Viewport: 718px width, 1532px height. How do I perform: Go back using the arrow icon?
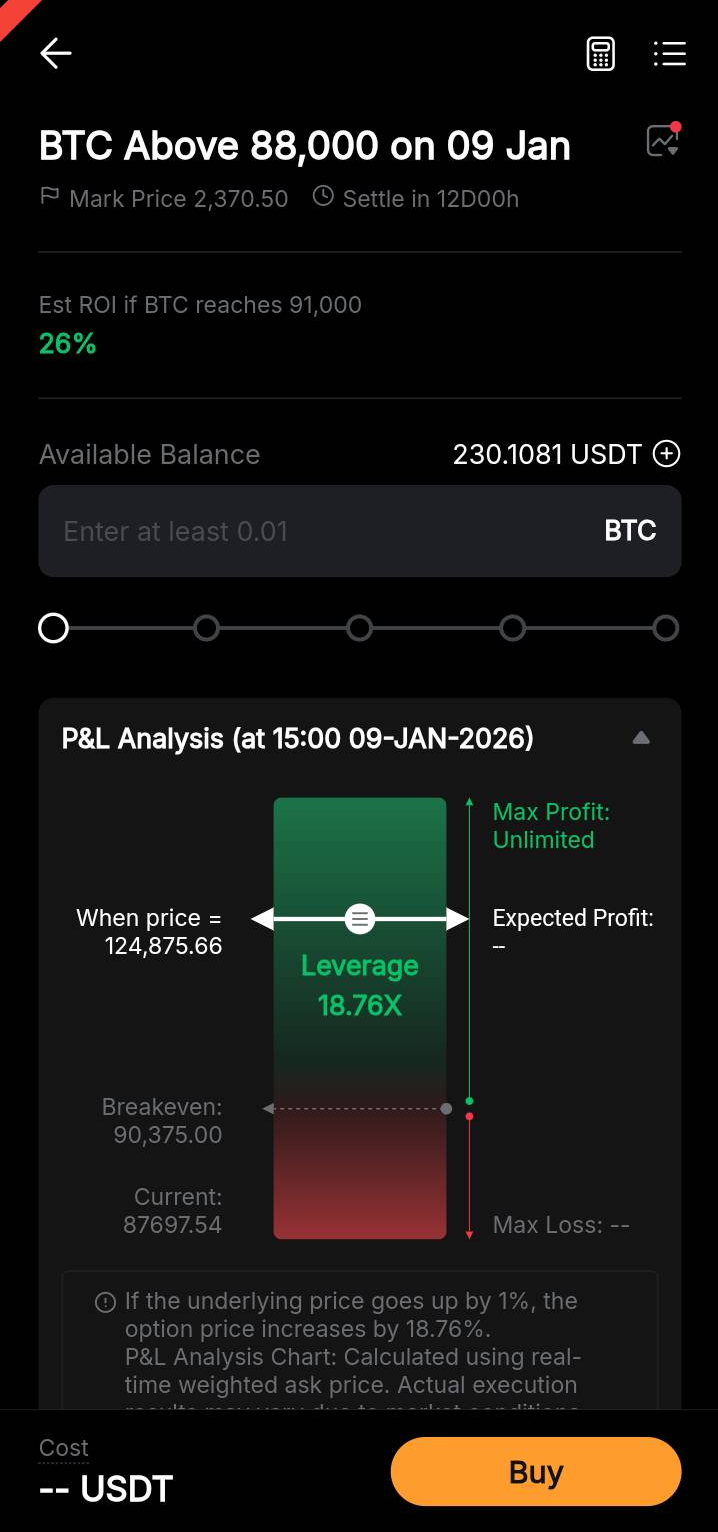tap(56, 54)
